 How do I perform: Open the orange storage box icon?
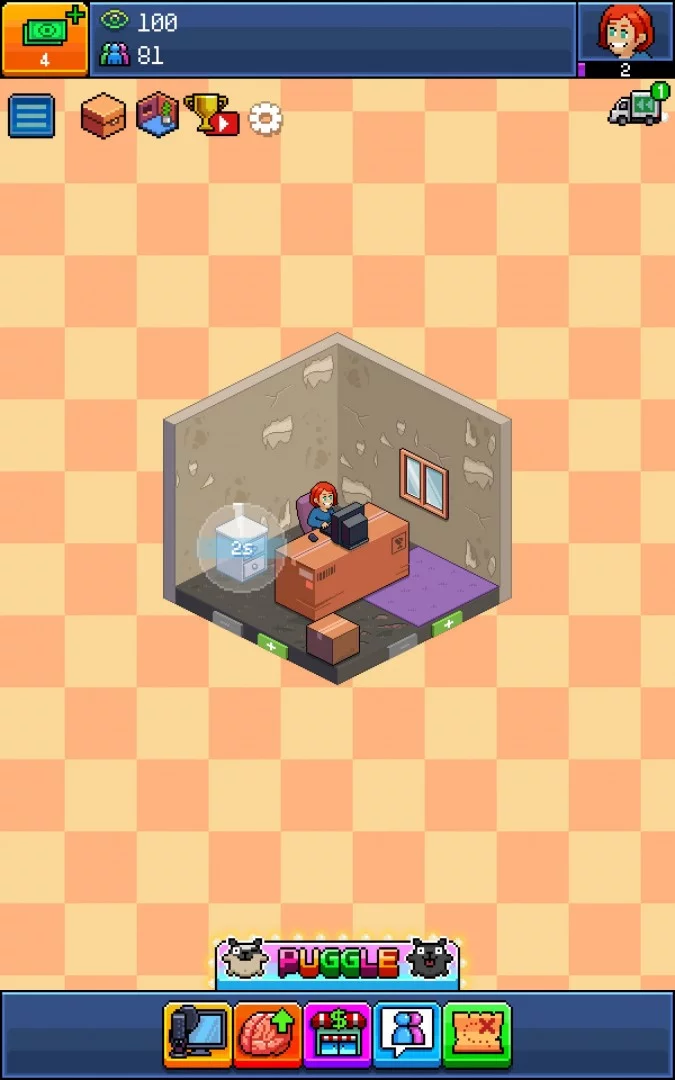coord(103,115)
